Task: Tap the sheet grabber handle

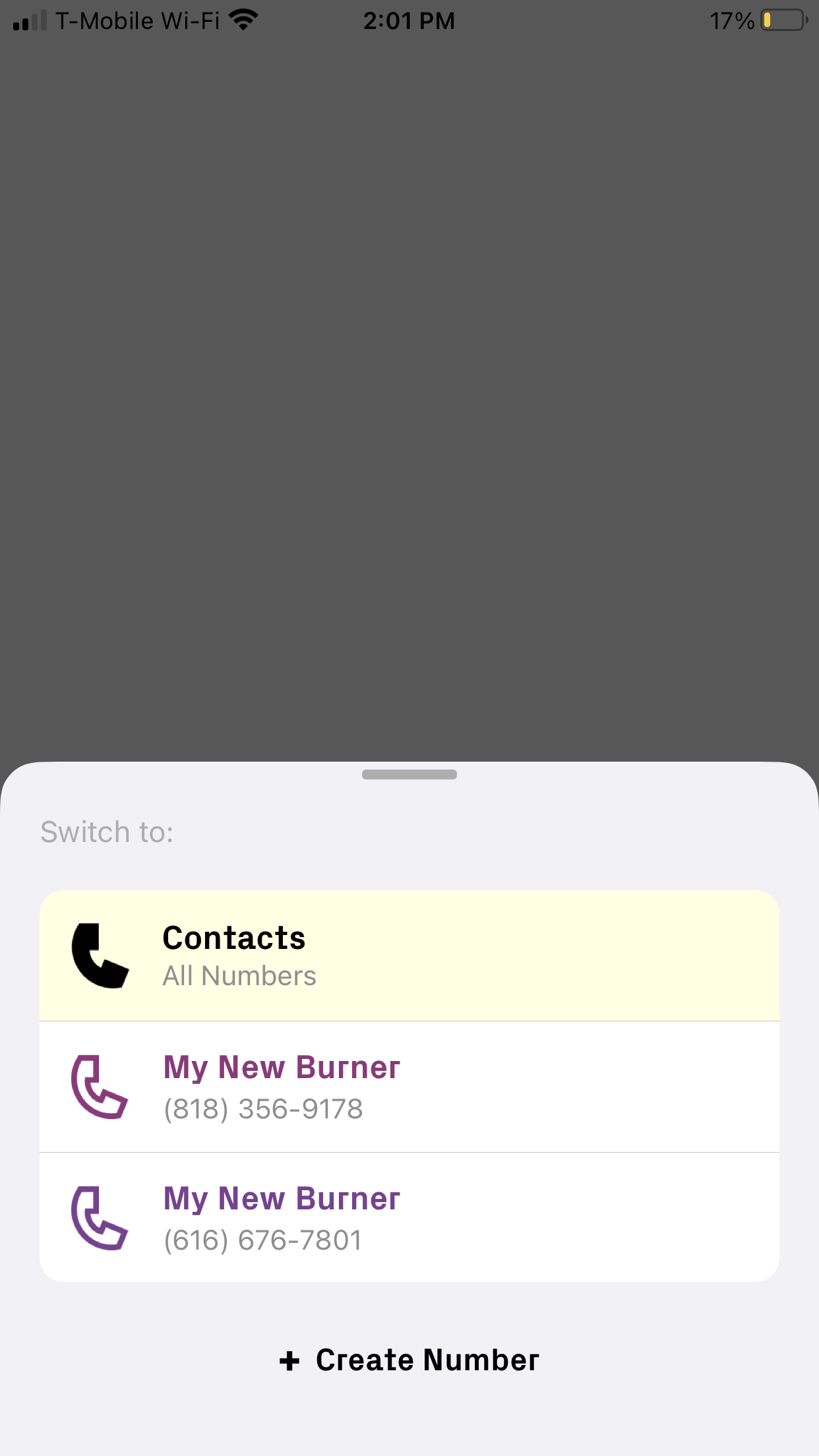Action: pos(409,774)
